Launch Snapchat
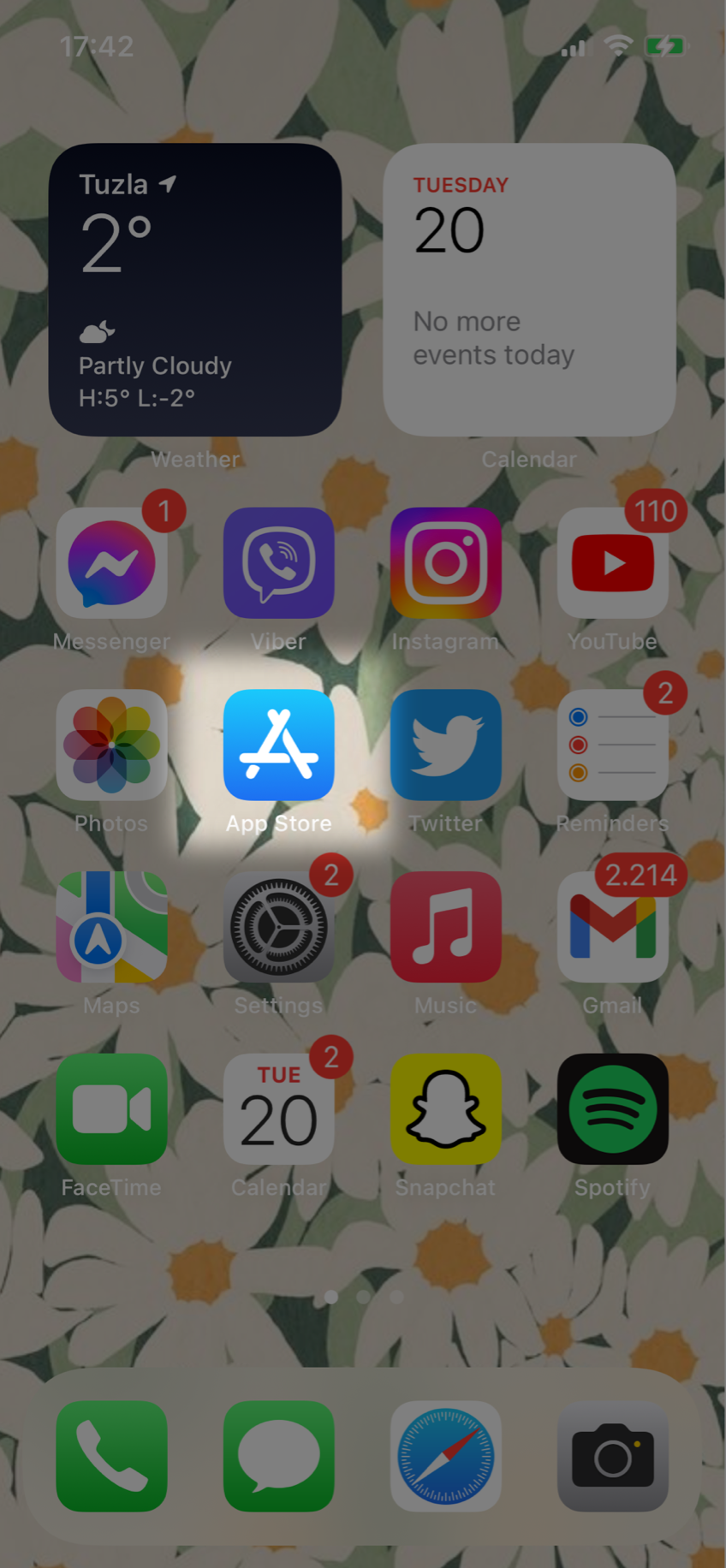726x1568 pixels. 445,1109
